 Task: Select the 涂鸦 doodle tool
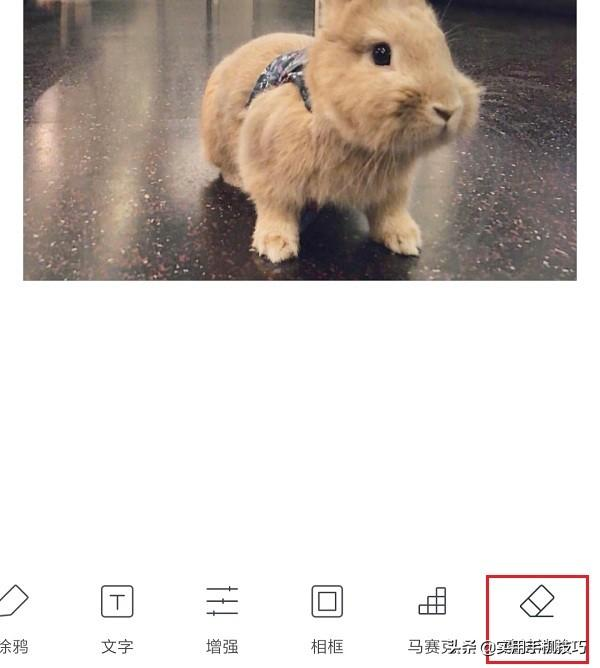(12, 603)
